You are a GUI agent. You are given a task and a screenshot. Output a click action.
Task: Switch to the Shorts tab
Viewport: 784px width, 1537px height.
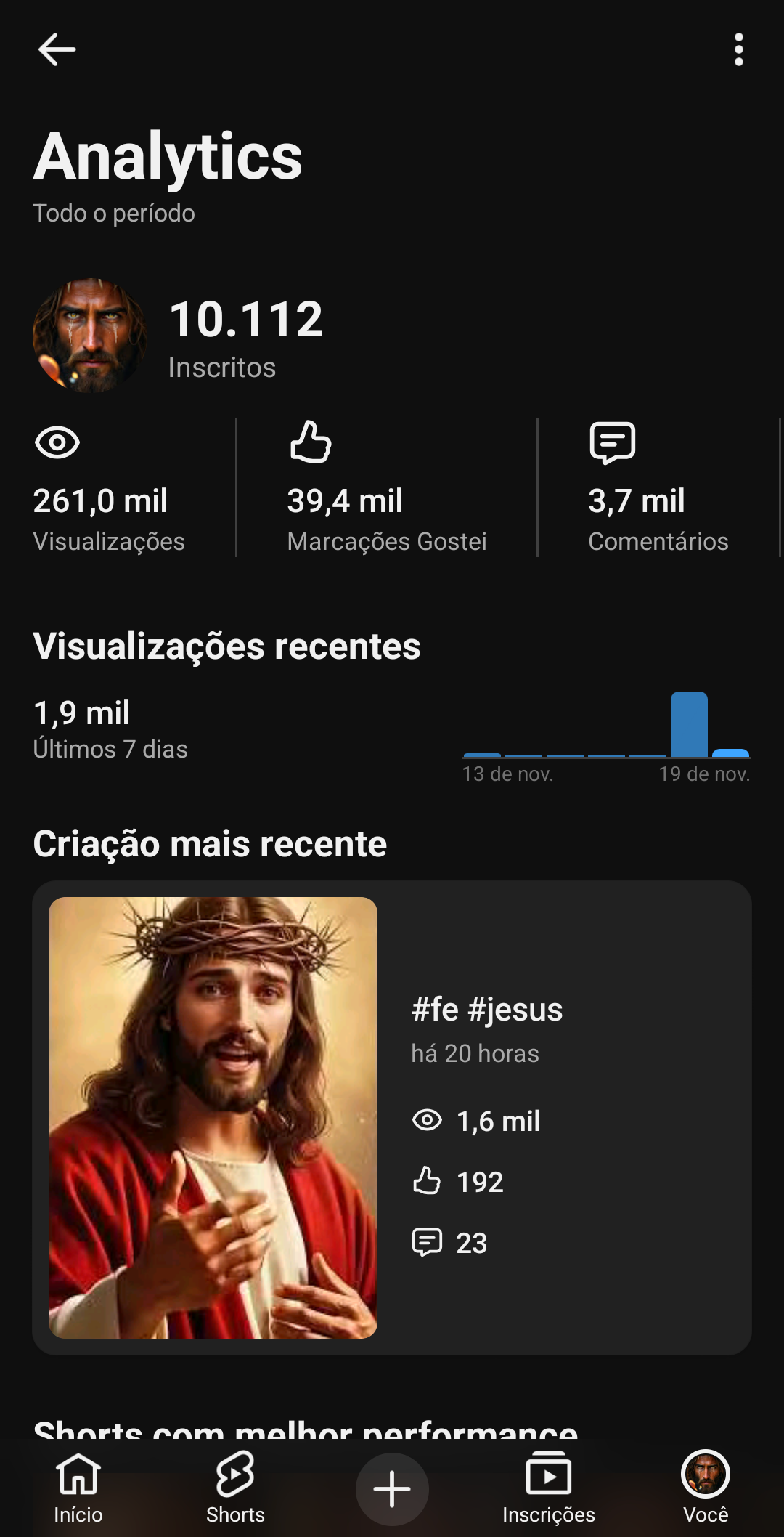(x=235, y=1488)
